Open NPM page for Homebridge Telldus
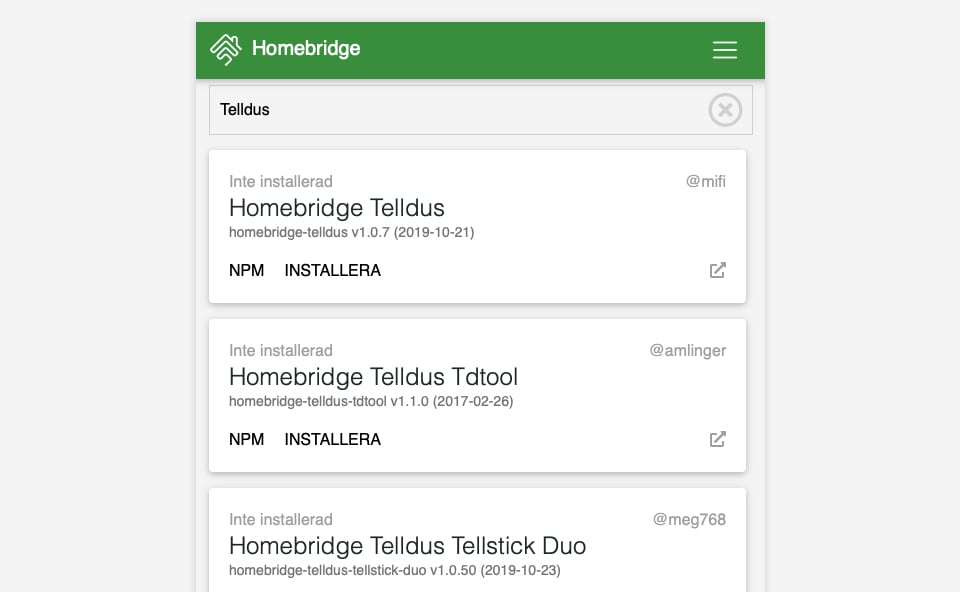The height and width of the screenshot is (592, 960). 247,270
